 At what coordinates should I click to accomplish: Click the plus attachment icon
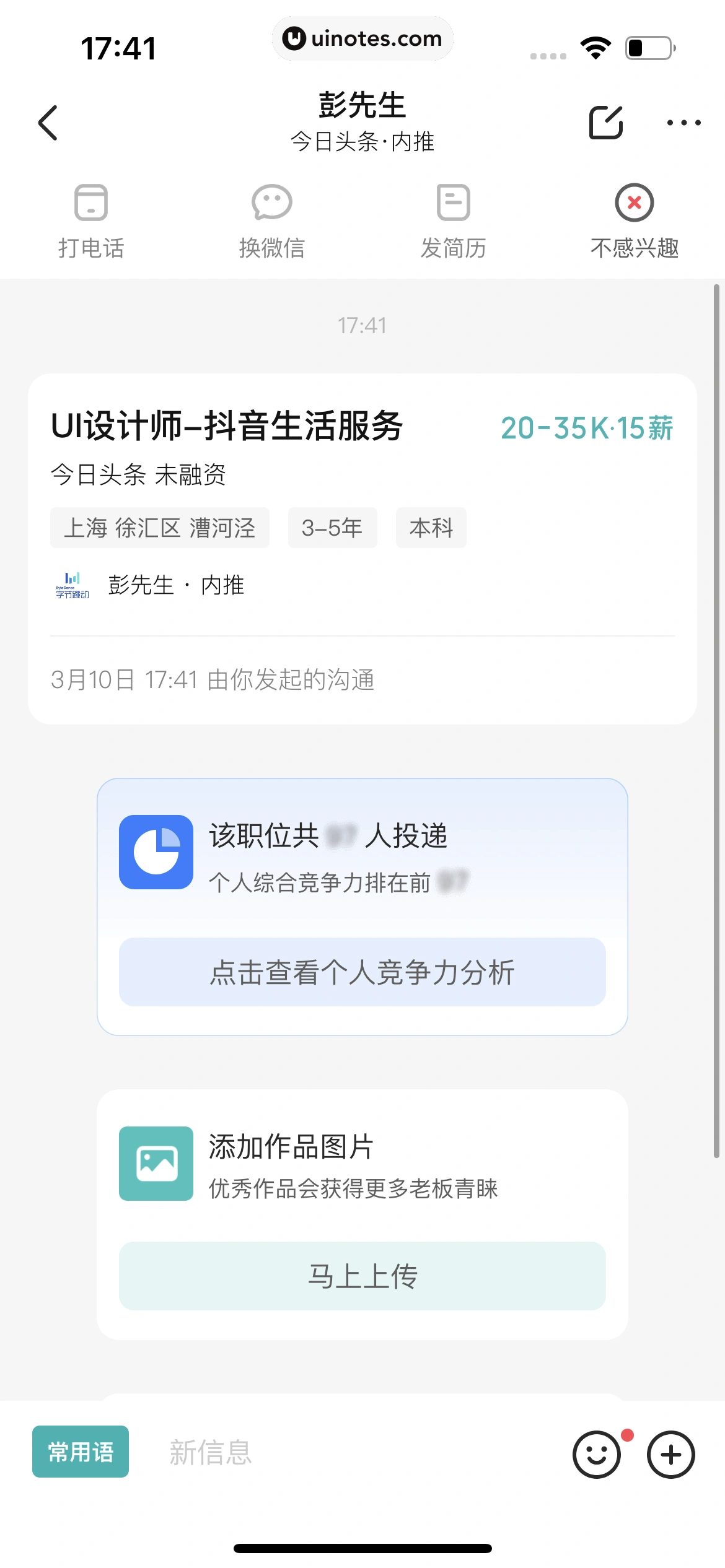click(x=671, y=1453)
